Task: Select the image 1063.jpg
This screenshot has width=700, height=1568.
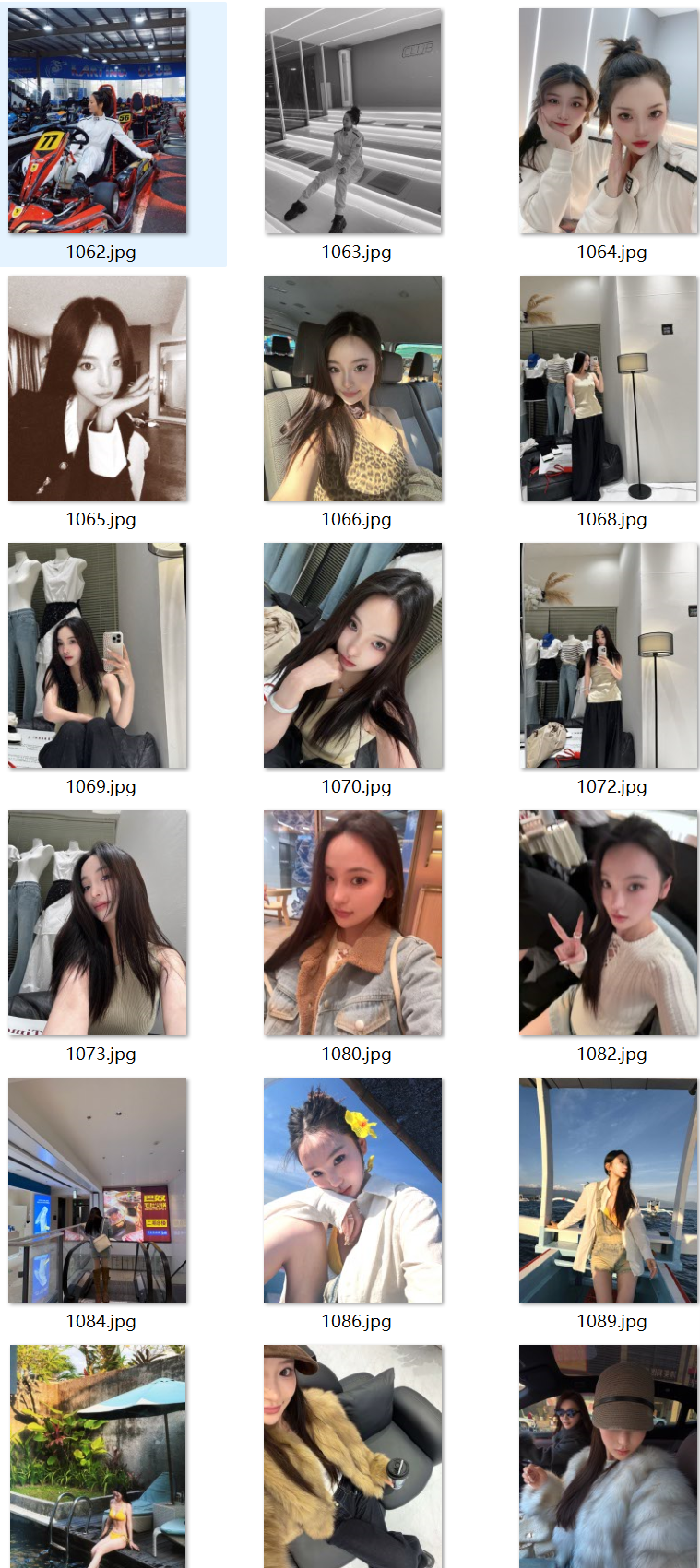Action: [353, 121]
